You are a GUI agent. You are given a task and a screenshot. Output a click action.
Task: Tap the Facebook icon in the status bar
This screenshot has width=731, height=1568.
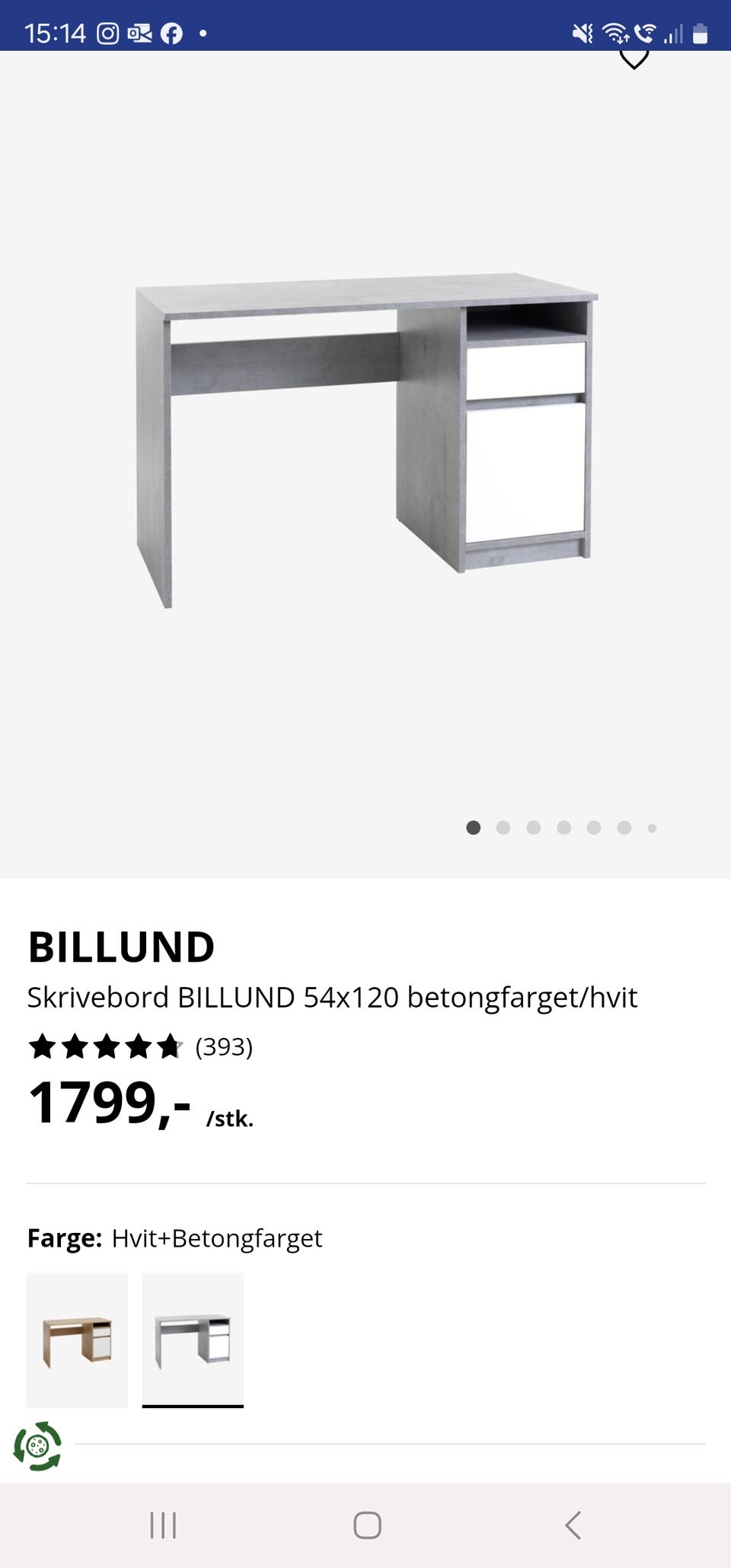point(171,32)
